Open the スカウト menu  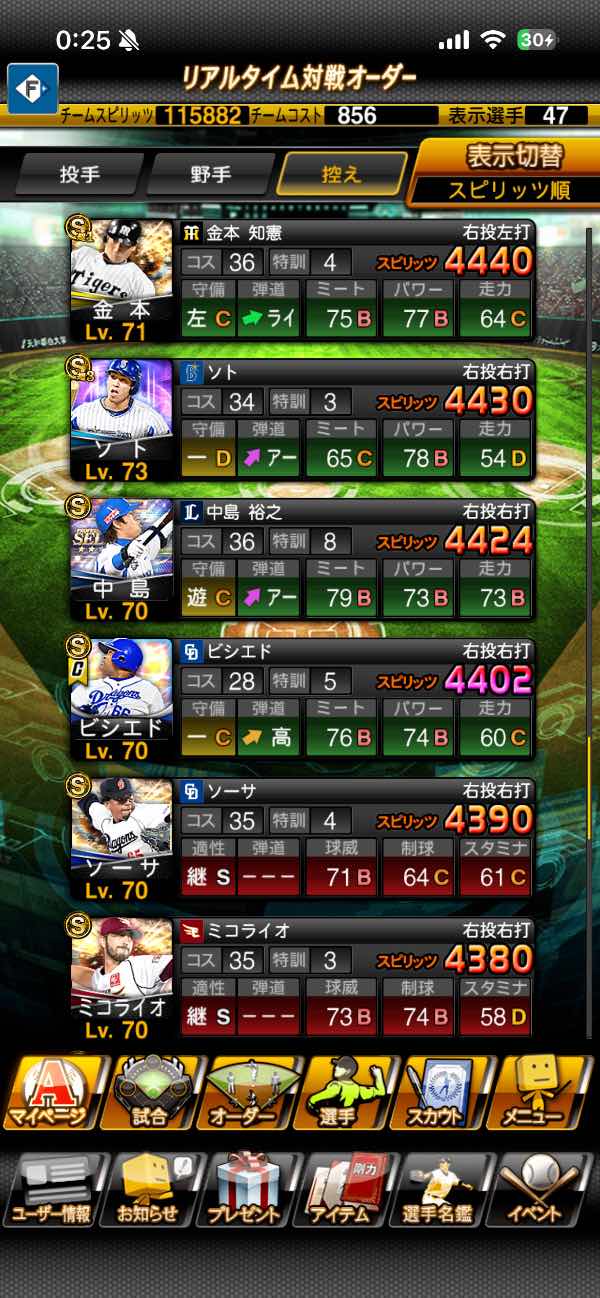(445, 1092)
